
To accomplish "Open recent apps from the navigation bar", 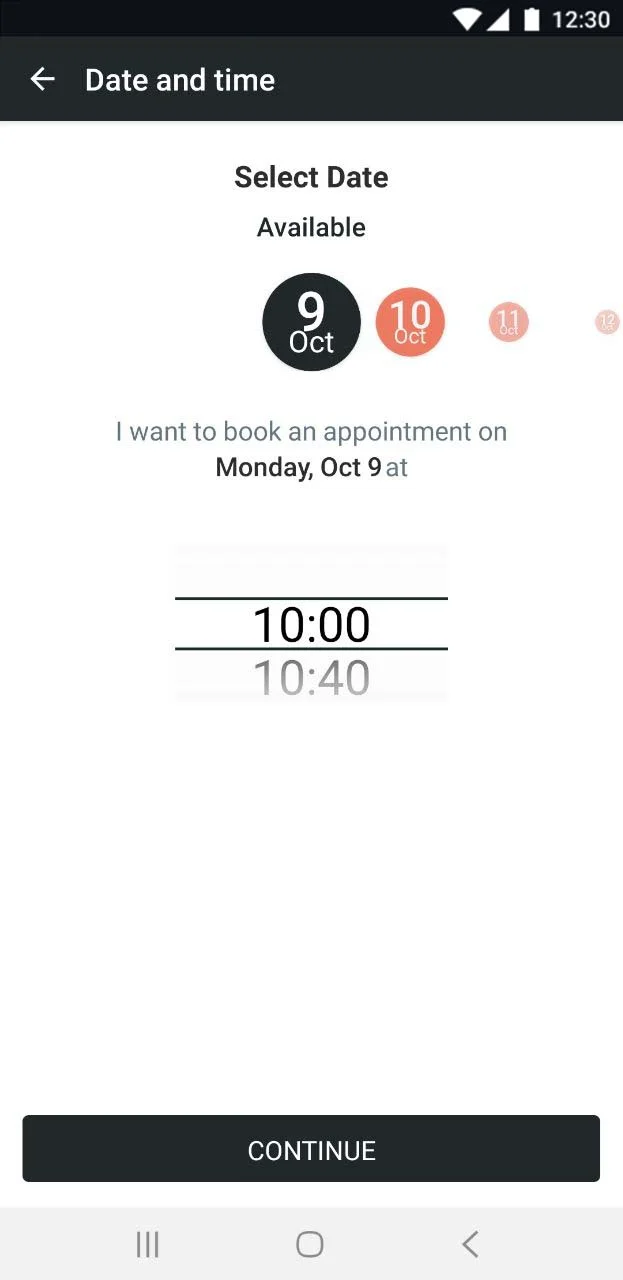I will [147, 1244].
